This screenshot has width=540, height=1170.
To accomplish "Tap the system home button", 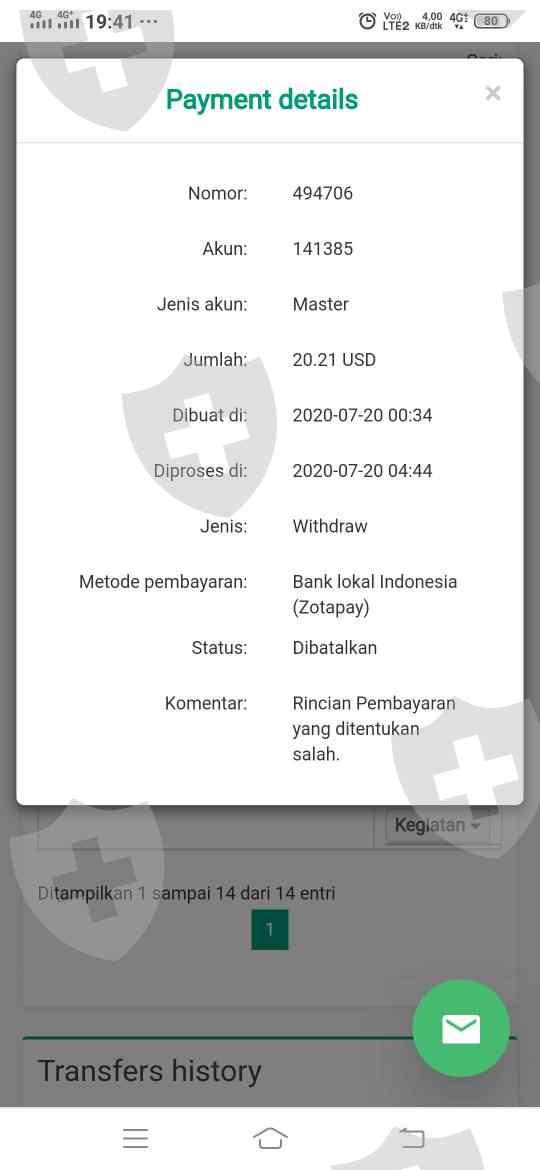I will tap(270, 1138).
